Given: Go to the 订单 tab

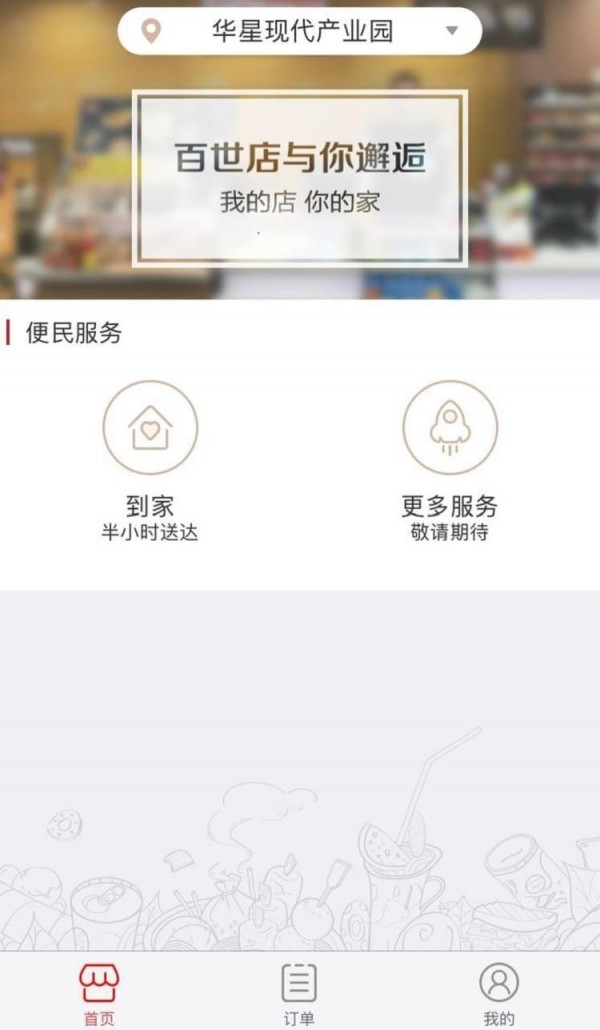Looking at the screenshot, I should [x=299, y=992].
